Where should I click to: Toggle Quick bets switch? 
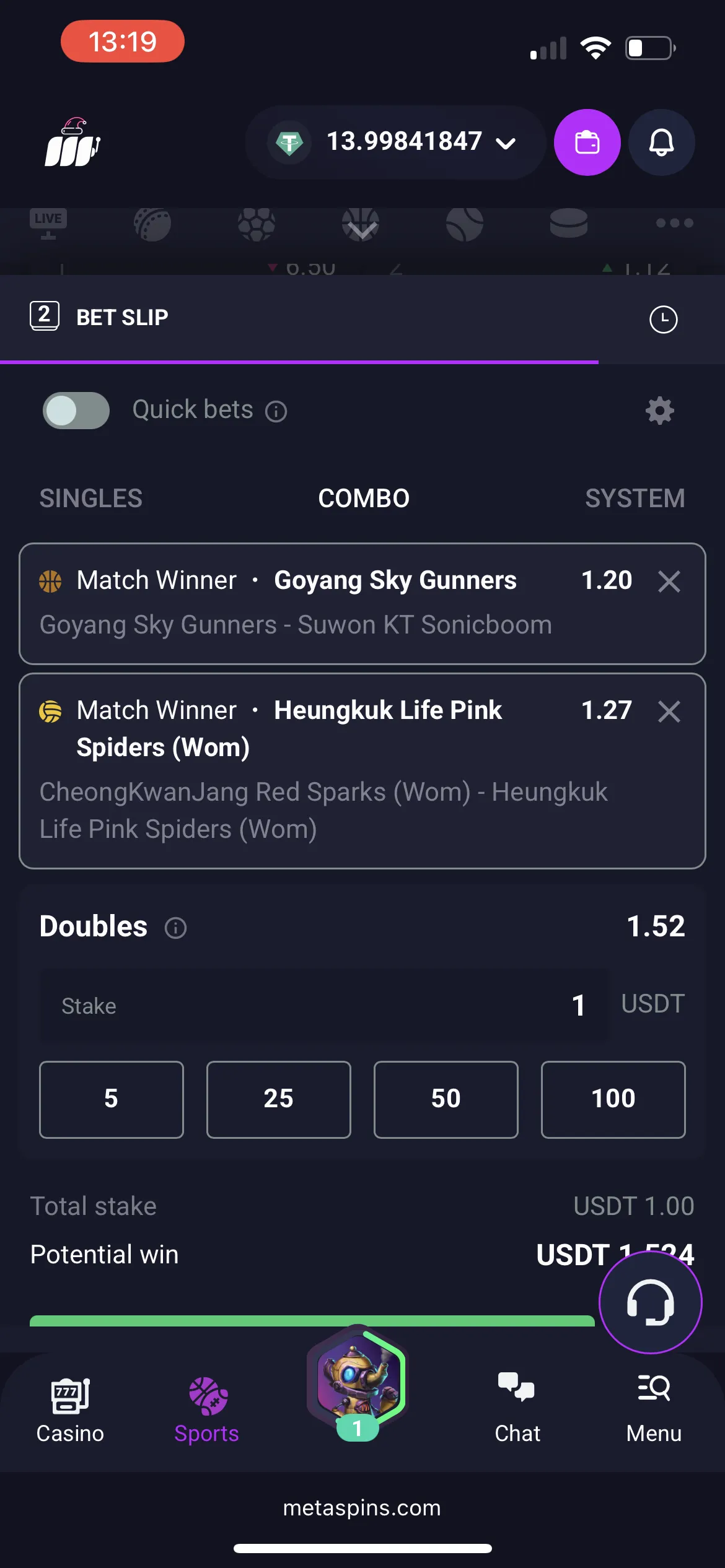click(76, 410)
